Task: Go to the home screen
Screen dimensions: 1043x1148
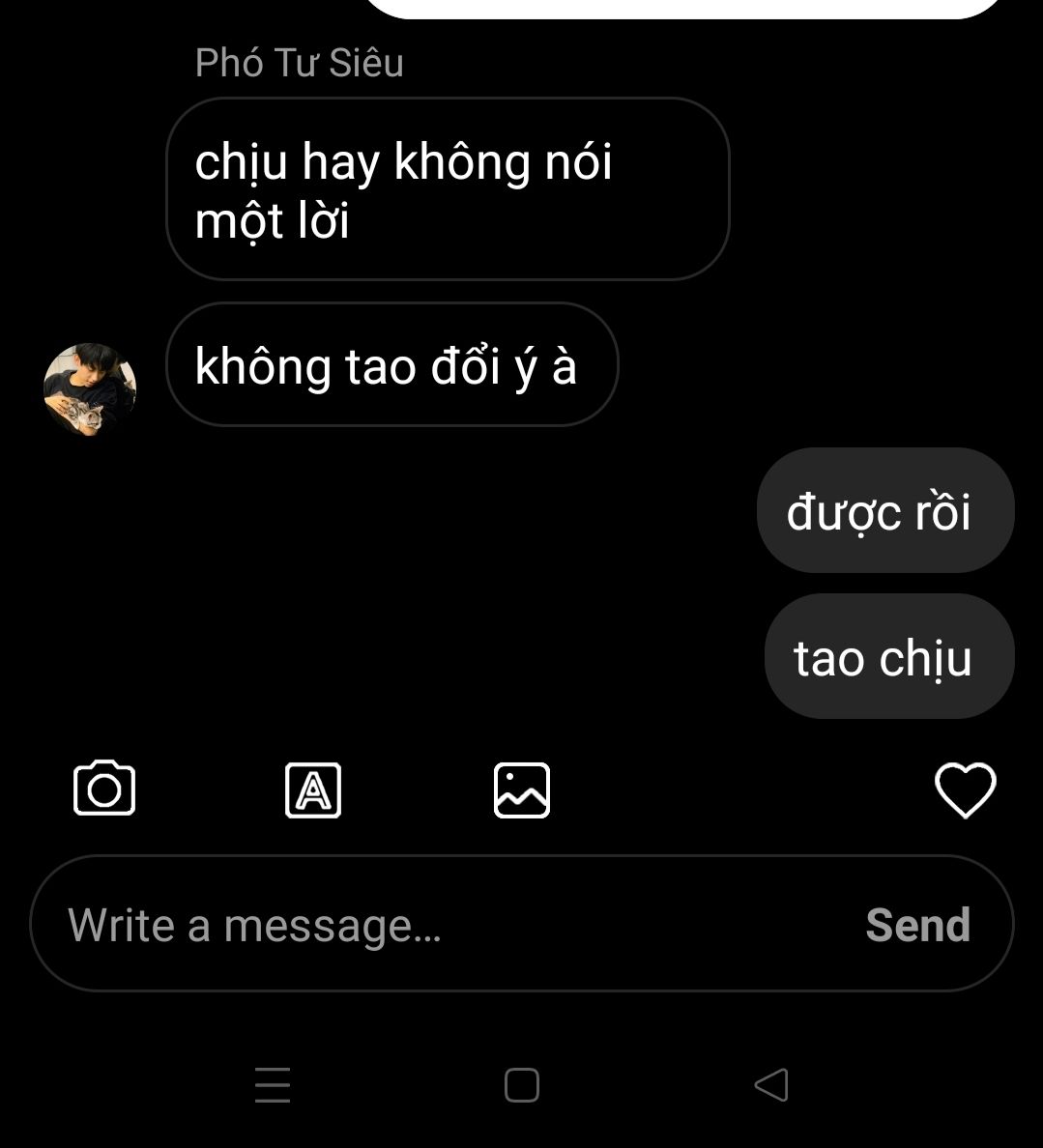Action: pos(522,1085)
